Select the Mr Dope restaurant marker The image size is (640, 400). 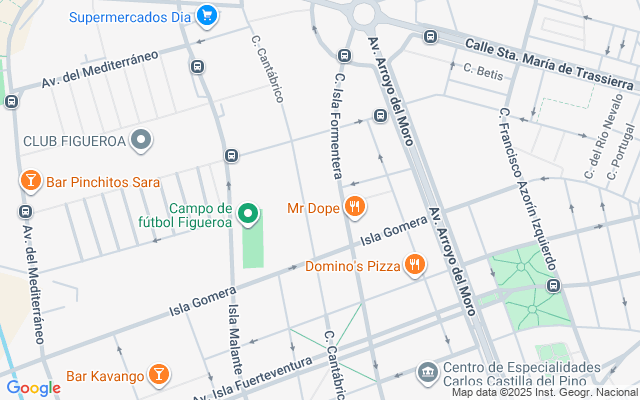coord(355,207)
